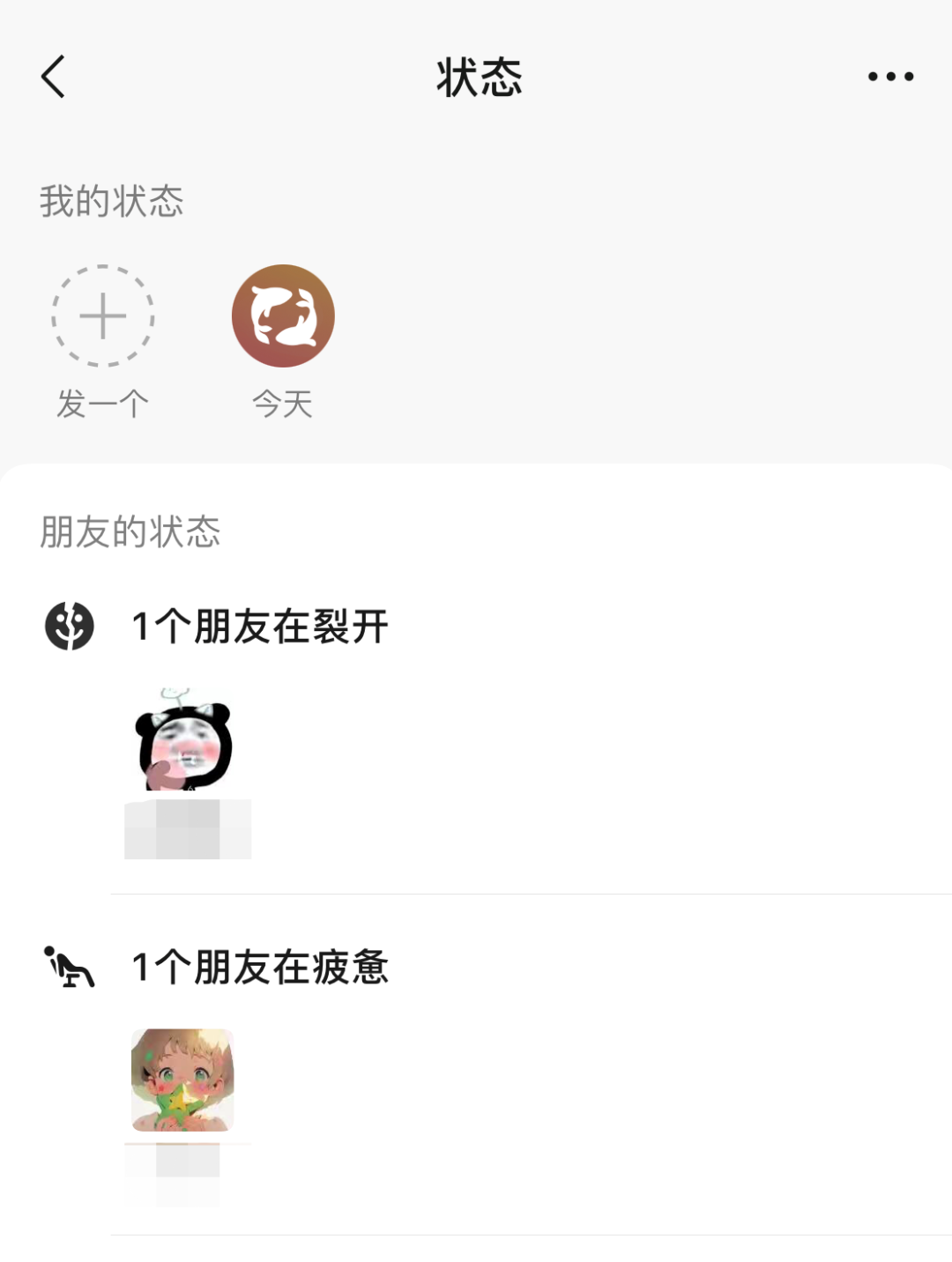Open the three-dot overflow menu
The image size is (952, 1262).
coord(890,77)
